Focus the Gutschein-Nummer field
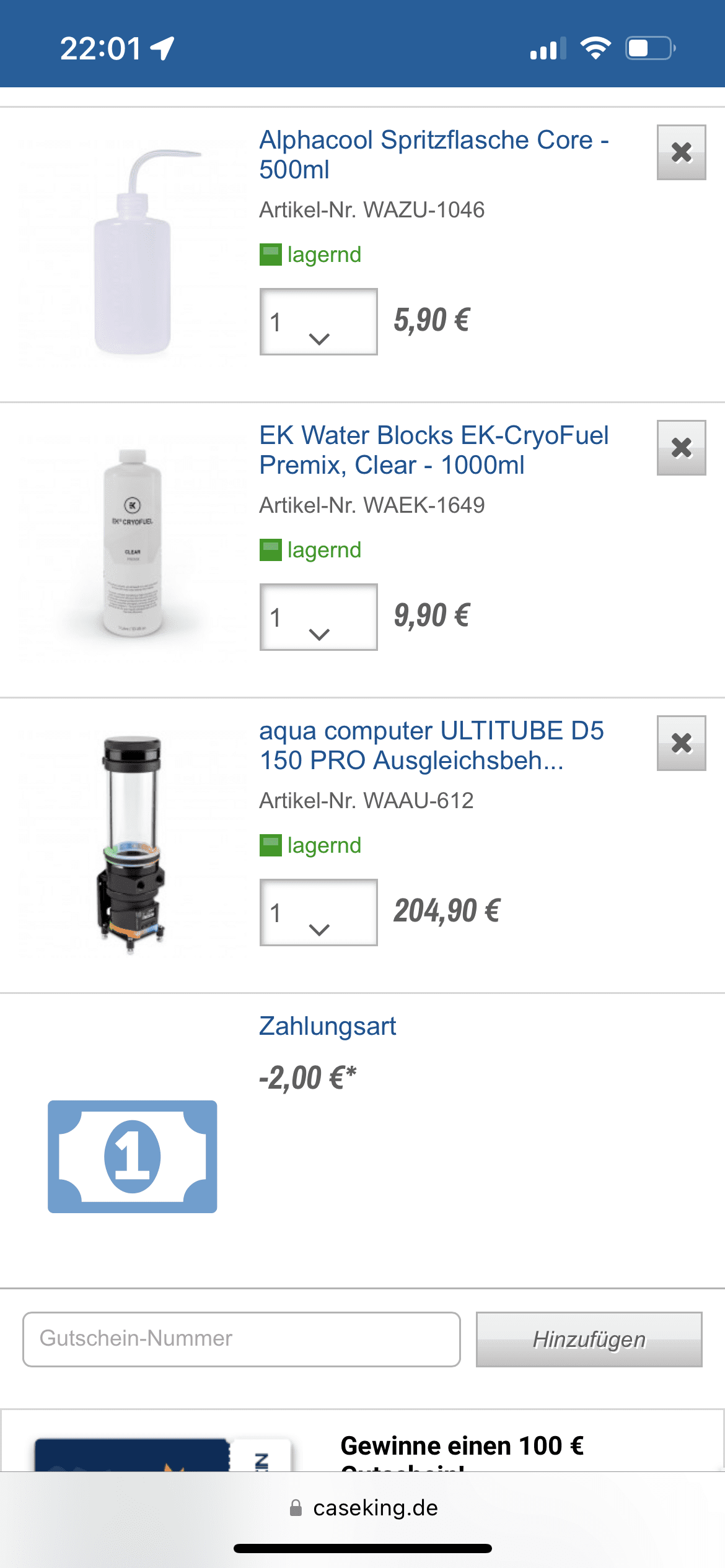This screenshot has height=1568, width=725. [x=242, y=1339]
